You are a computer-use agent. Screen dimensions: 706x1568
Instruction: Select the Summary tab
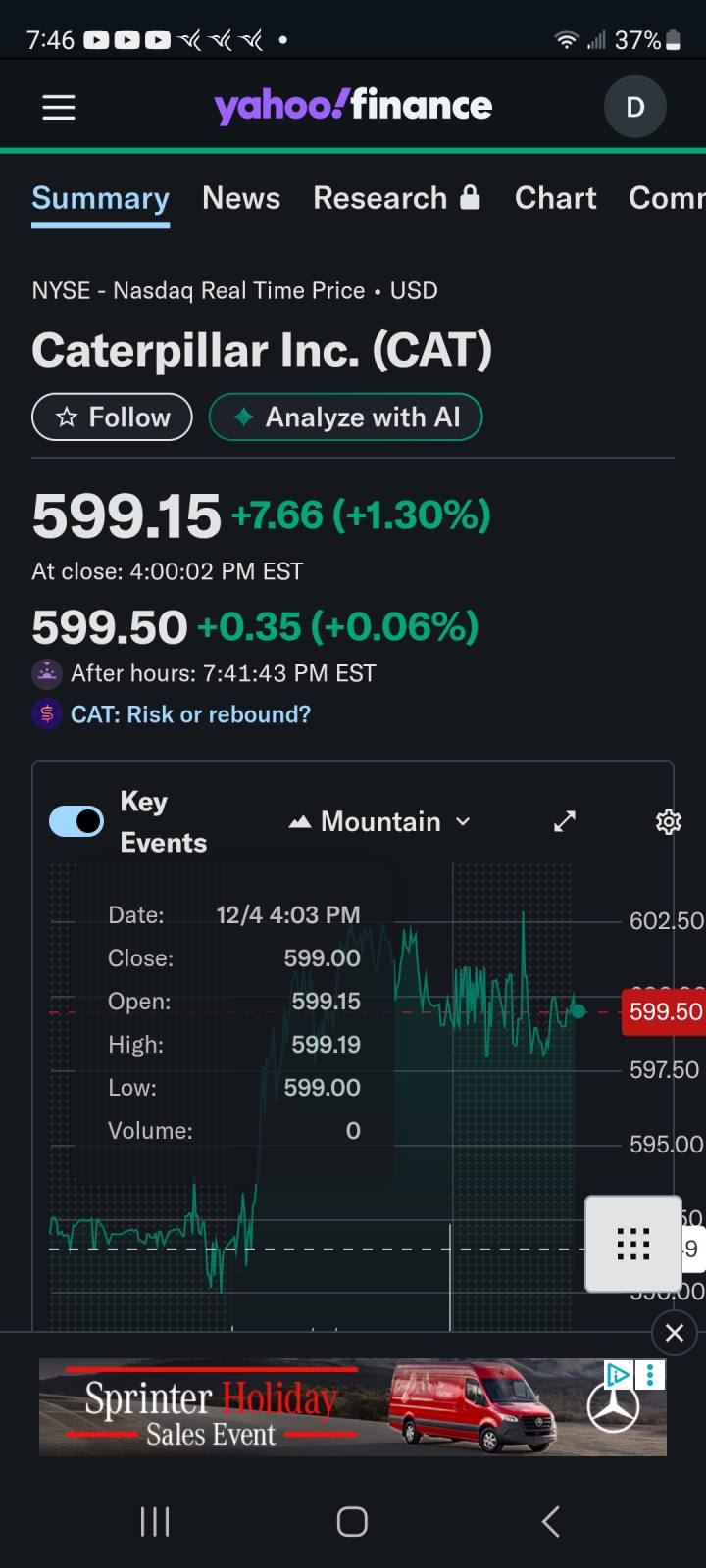point(100,198)
